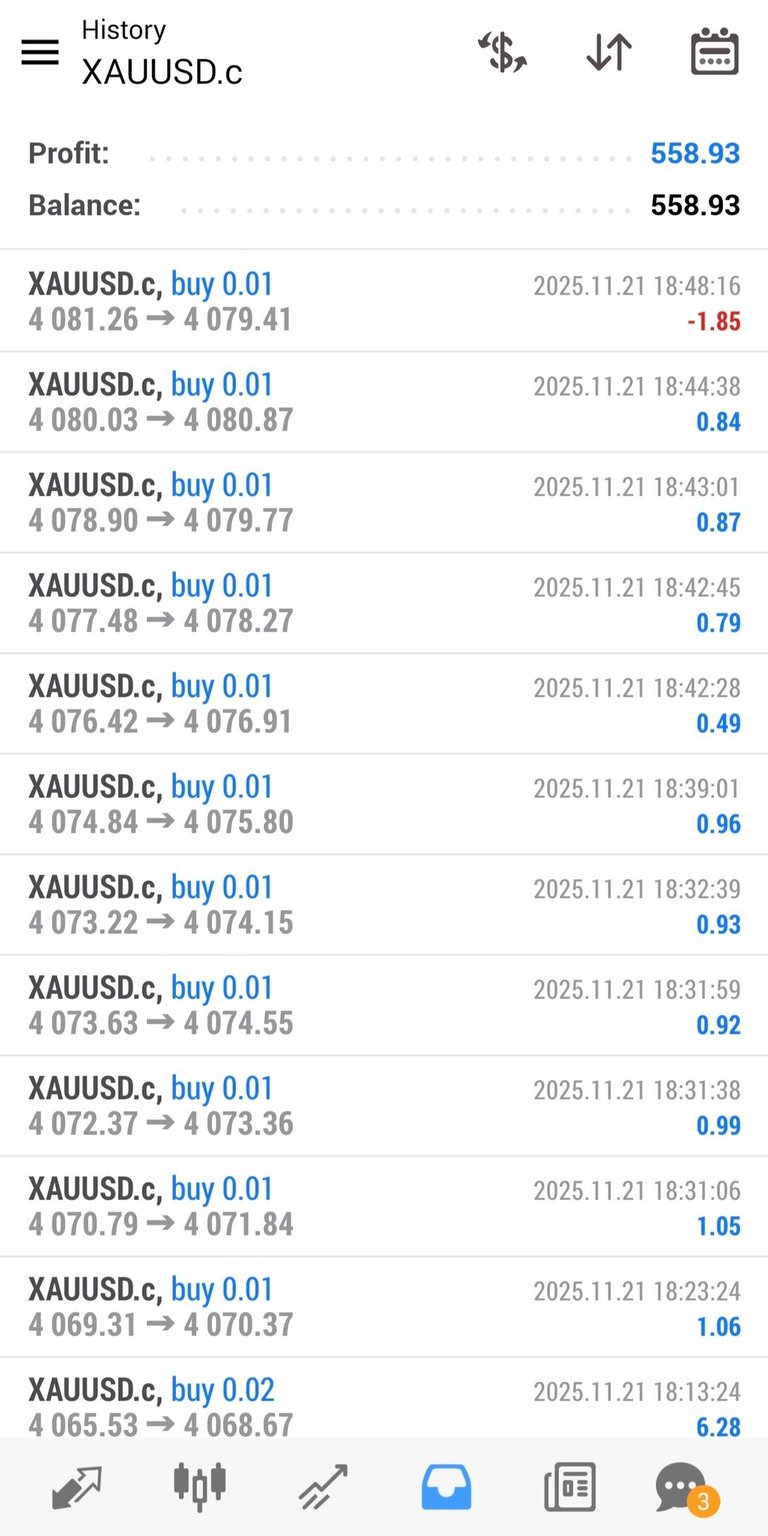The image size is (768, 1536).
Task: Open the trade closed at 18:43:01
Action: point(384,503)
